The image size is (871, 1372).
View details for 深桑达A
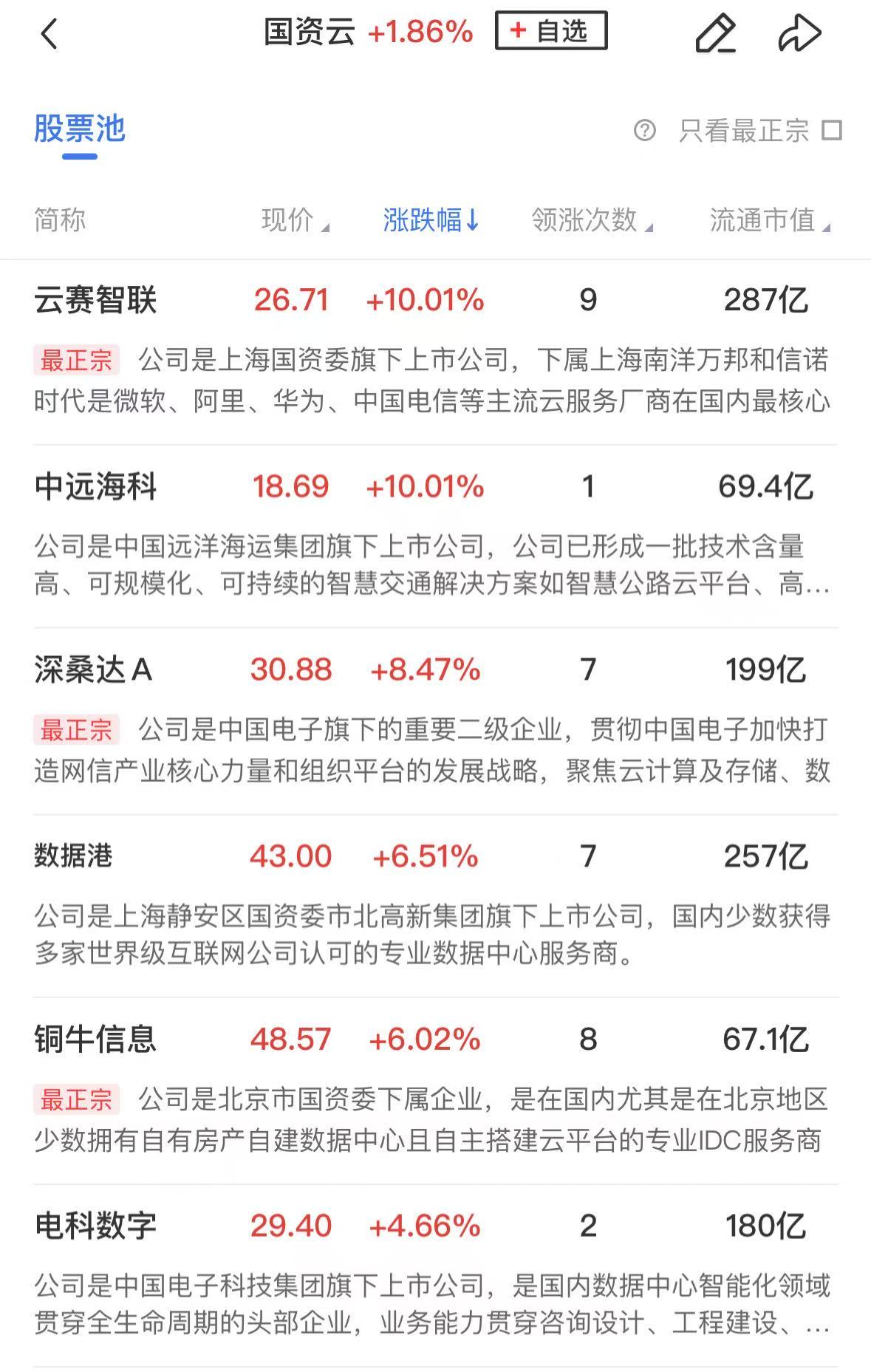pyautogui.click(x=93, y=670)
